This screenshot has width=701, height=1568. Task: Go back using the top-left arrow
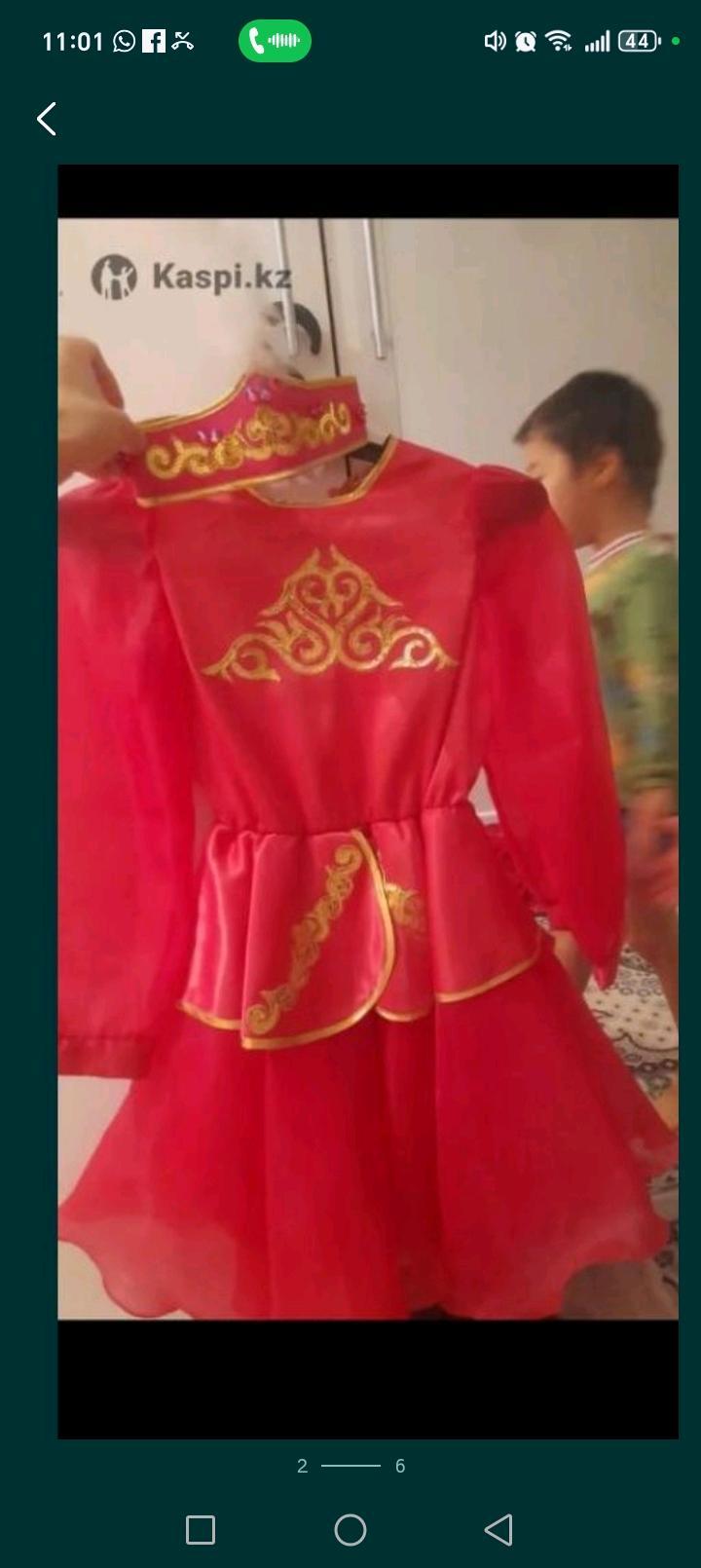pos(47,119)
